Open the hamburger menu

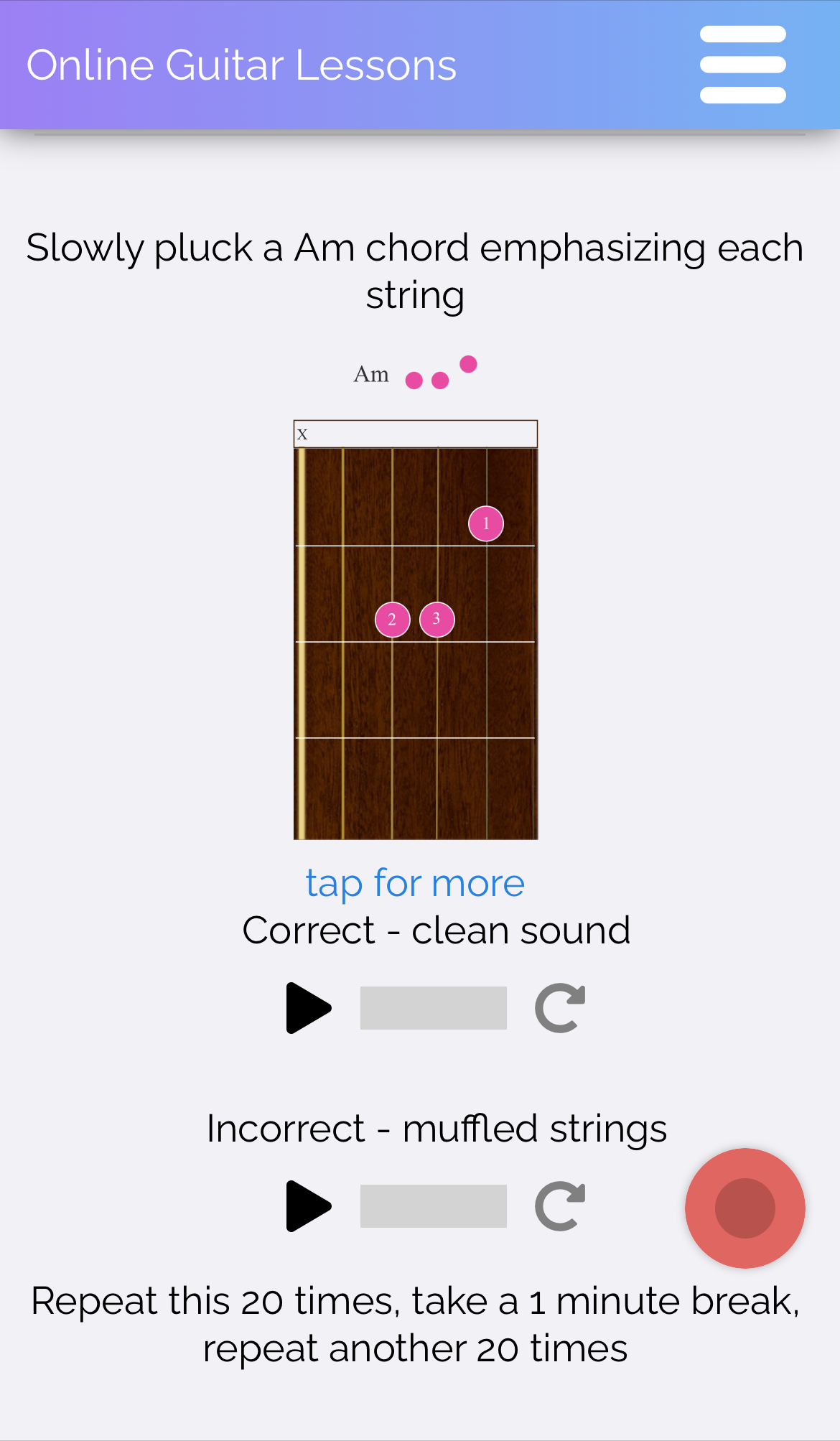pyautogui.click(x=742, y=65)
